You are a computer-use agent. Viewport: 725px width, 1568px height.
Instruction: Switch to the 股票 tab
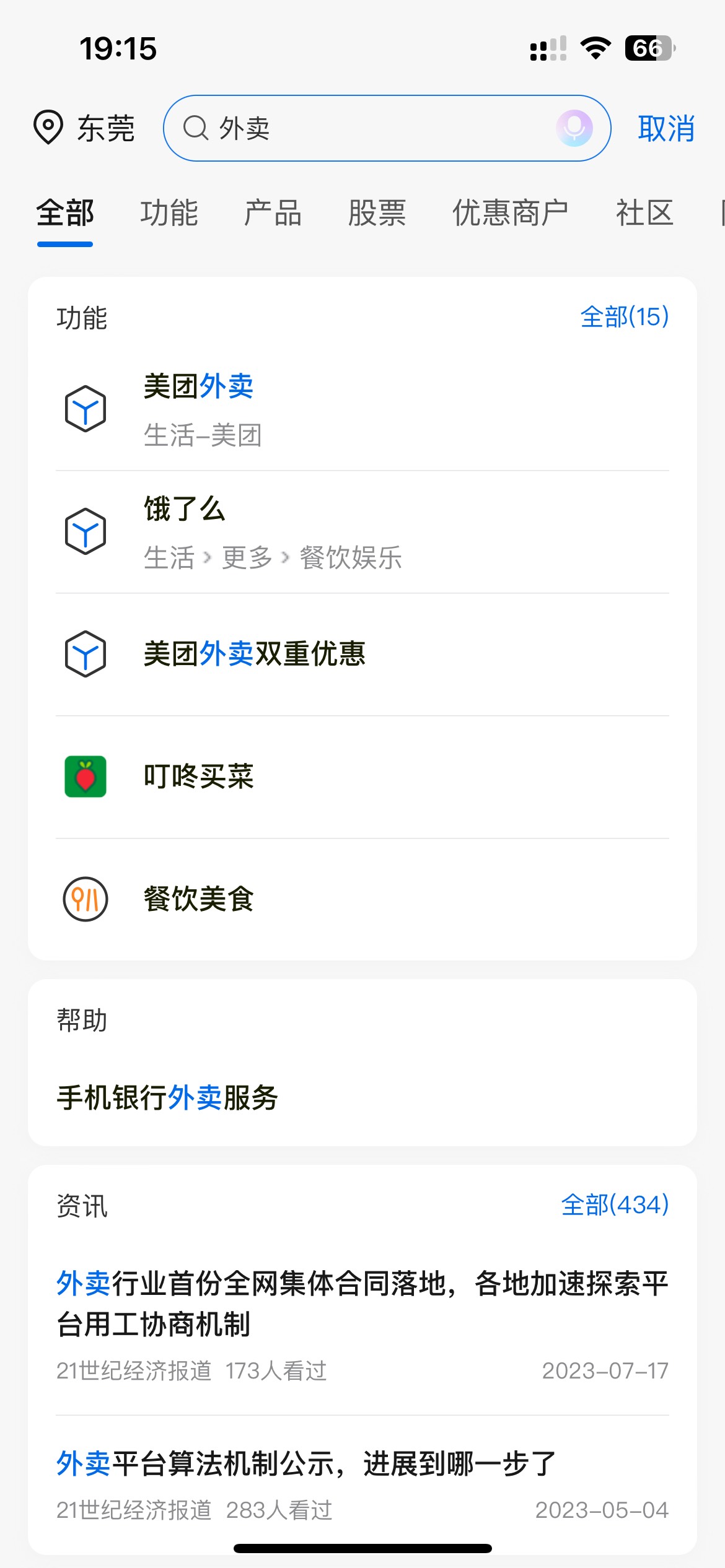tap(377, 213)
